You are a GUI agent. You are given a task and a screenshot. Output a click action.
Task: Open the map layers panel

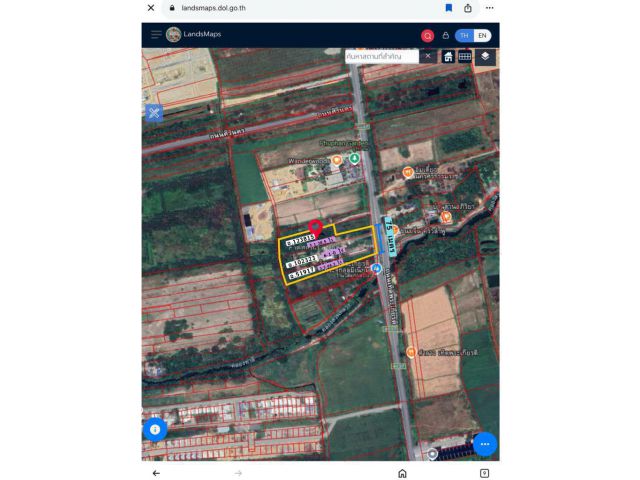[x=485, y=57]
